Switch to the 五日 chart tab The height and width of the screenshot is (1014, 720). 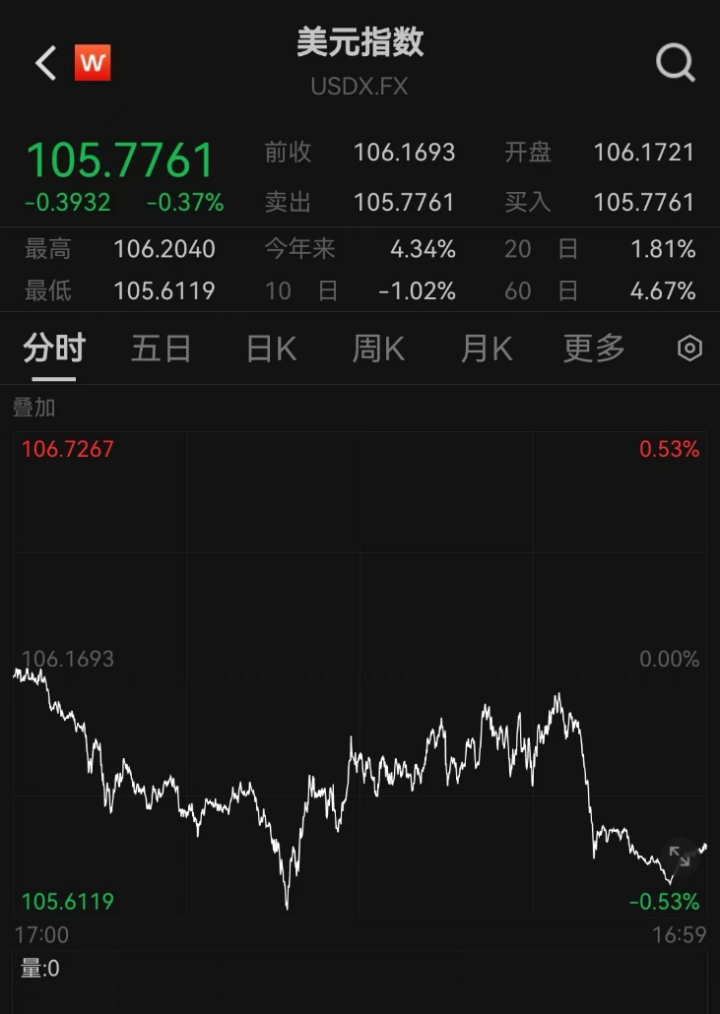point(161,348)
